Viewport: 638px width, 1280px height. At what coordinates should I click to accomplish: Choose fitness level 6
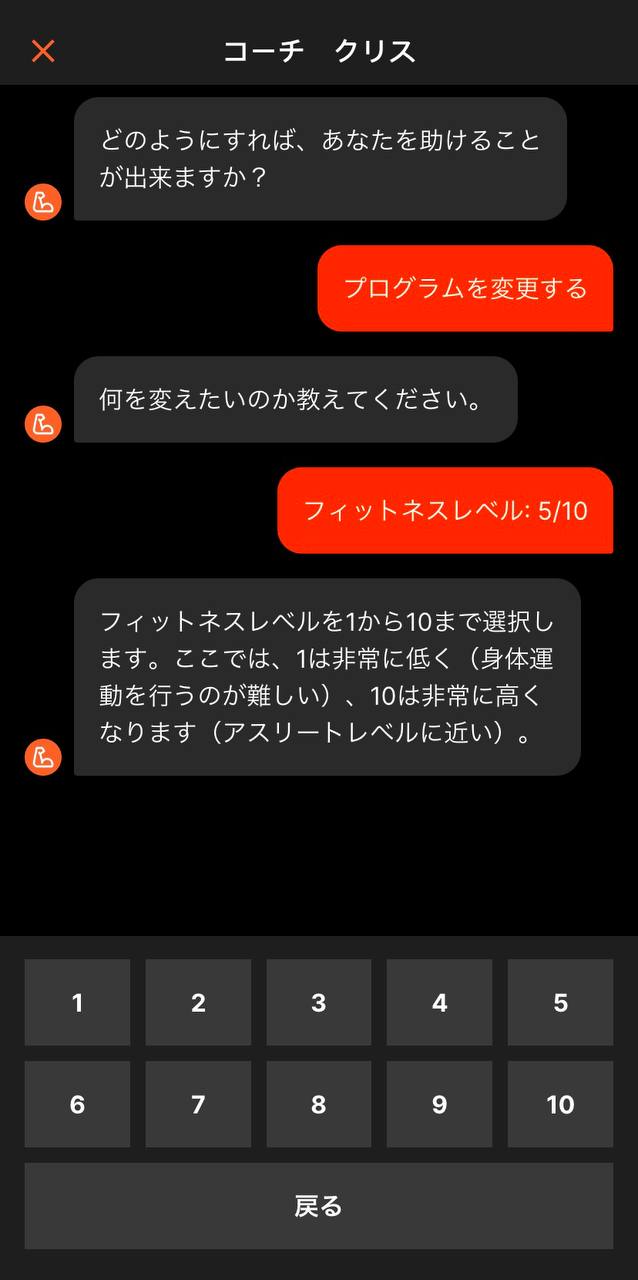[x=77, y=1104]
